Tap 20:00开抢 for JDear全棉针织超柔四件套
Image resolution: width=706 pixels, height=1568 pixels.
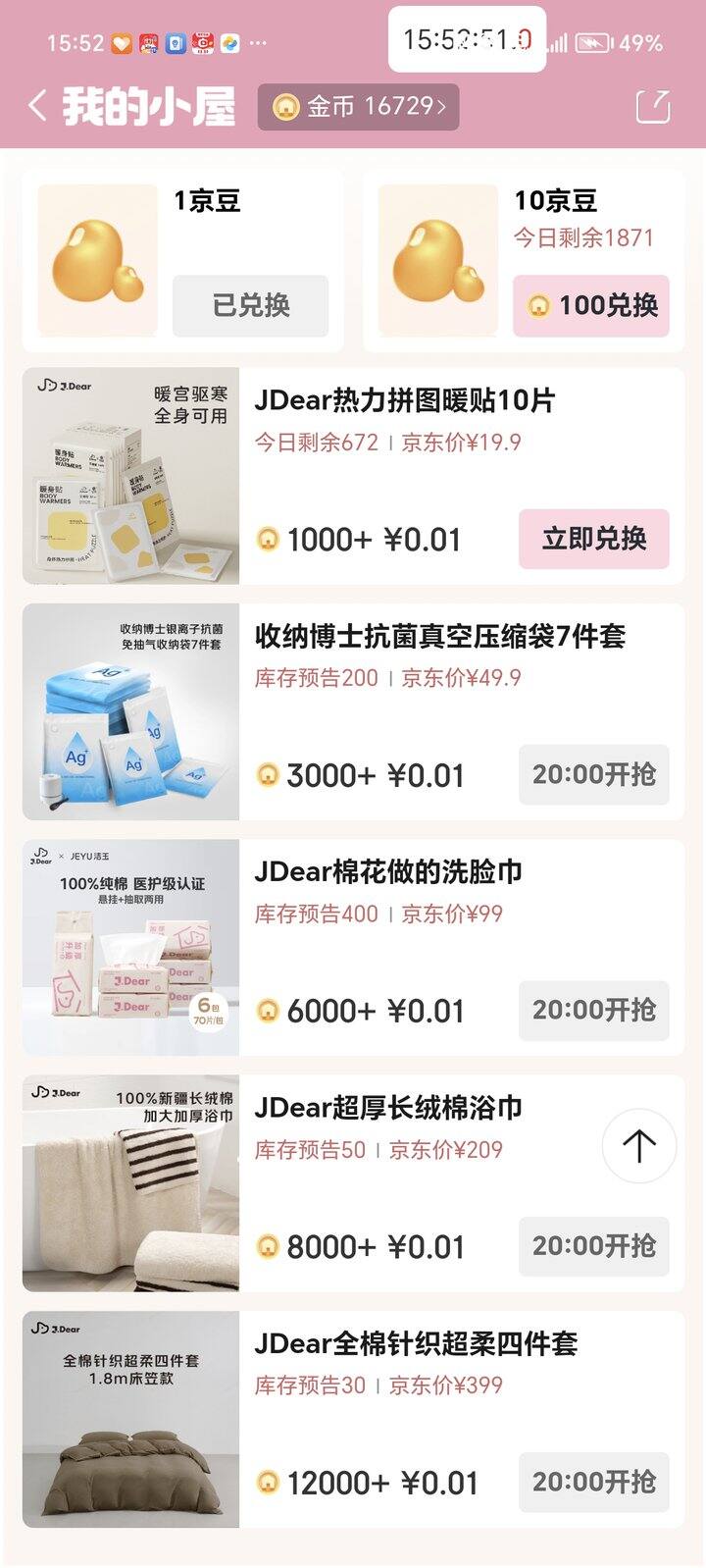coord(593,1482)
